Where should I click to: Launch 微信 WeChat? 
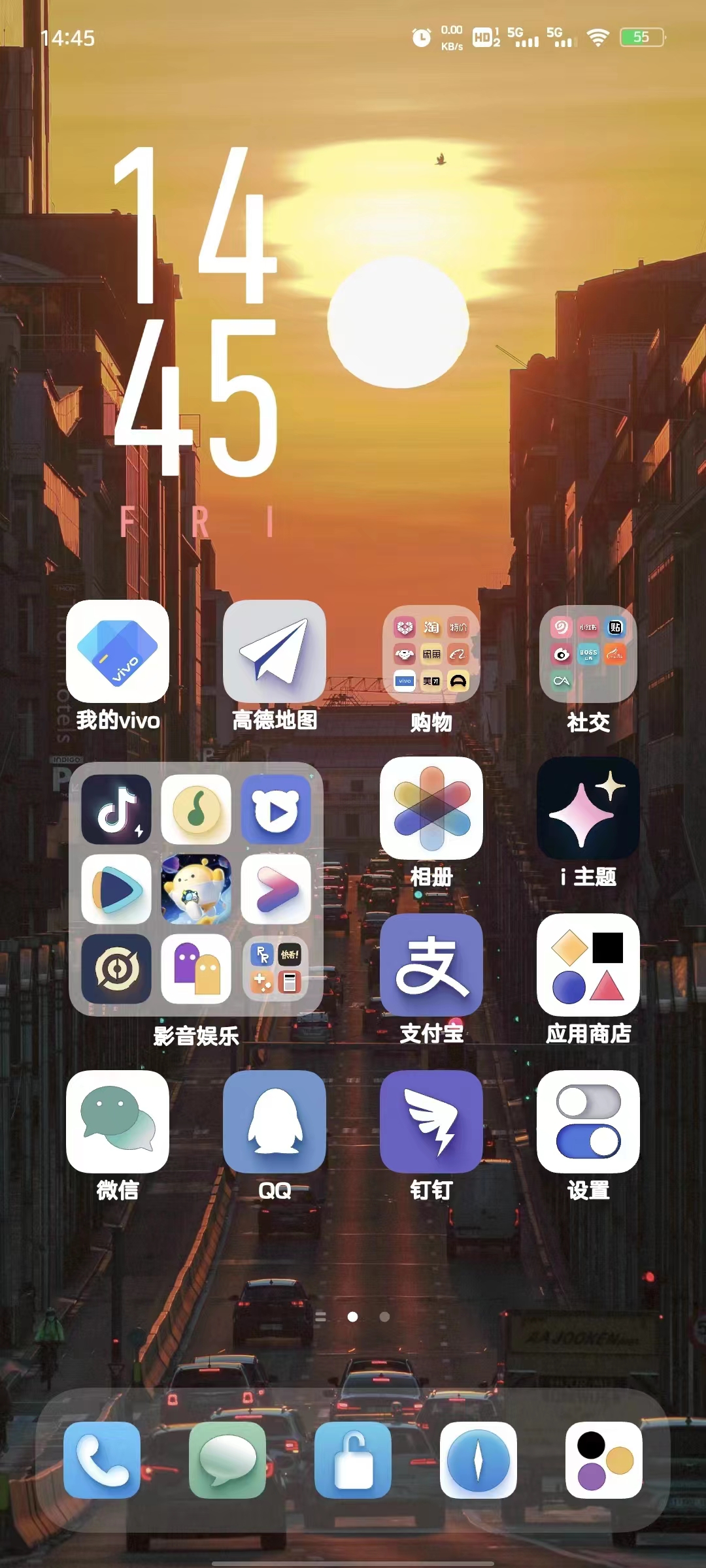click(118, 1122)
